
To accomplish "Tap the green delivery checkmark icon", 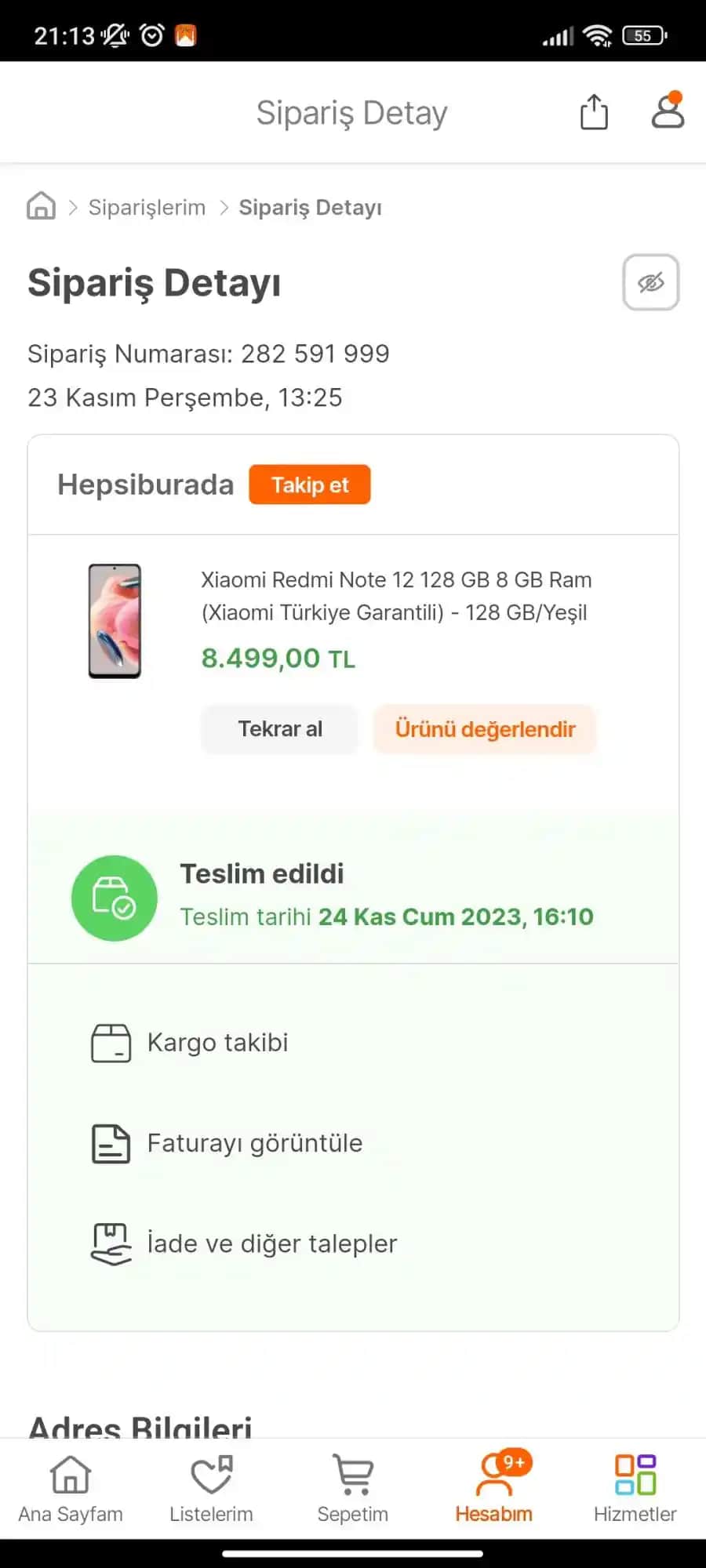I will [114, 898].
